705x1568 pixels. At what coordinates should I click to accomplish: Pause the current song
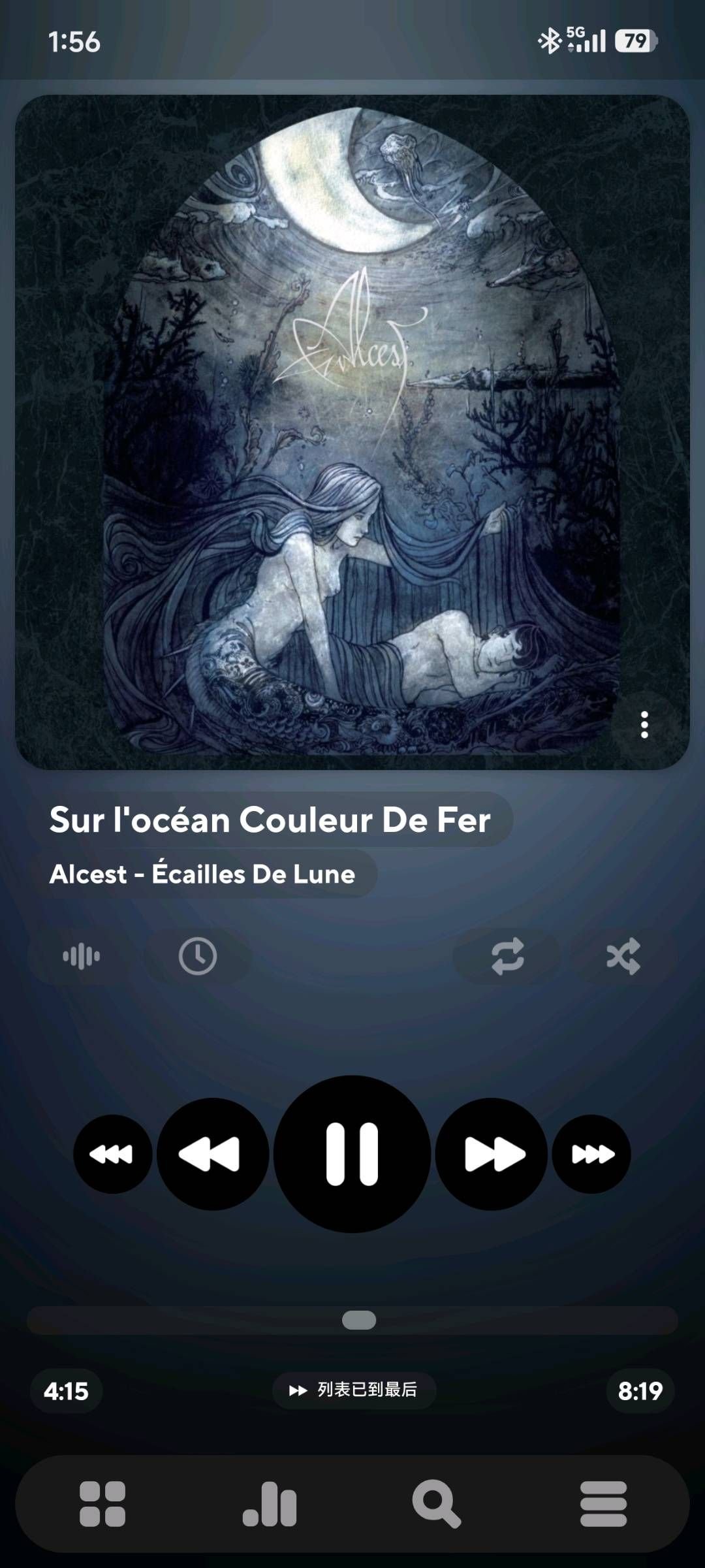tap(352, 1154)
